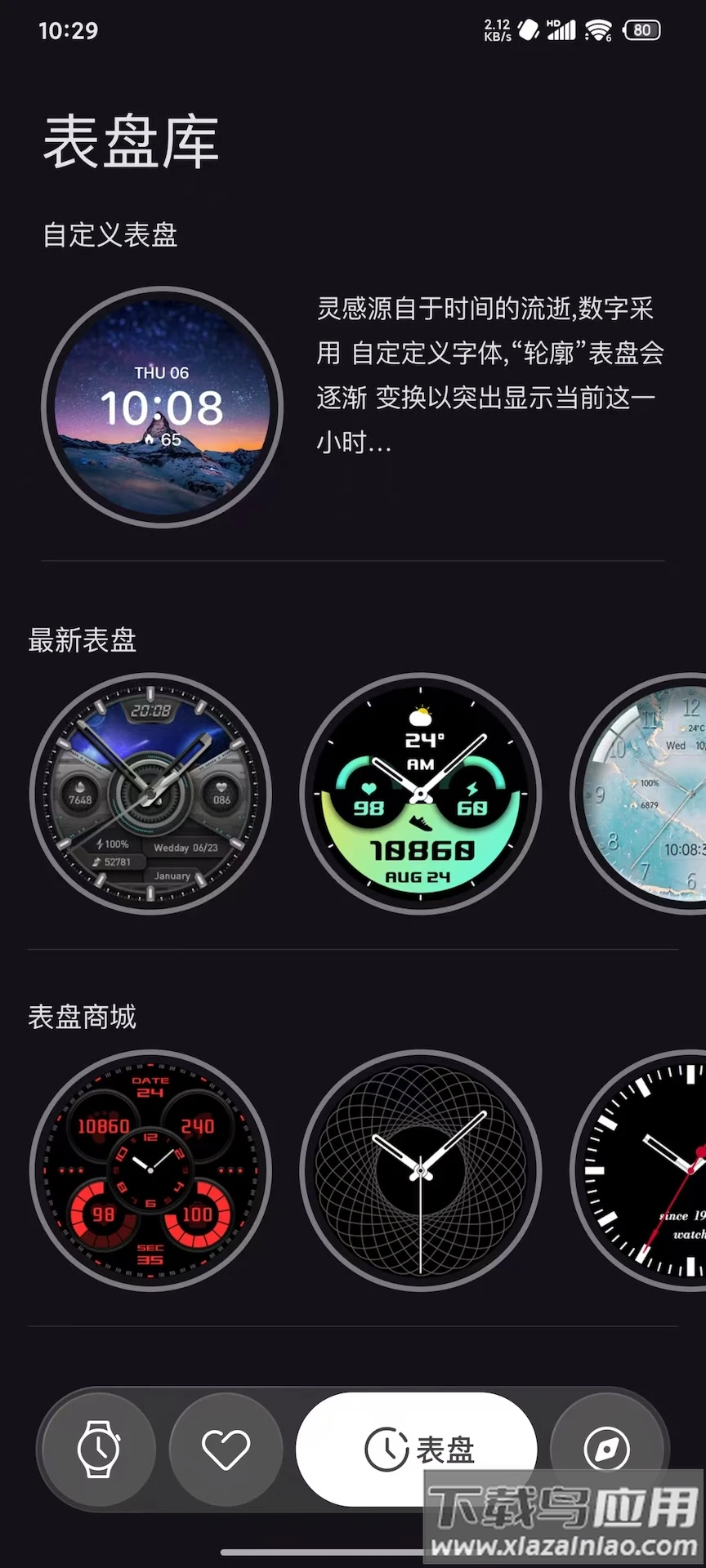Select the 表盘 tab
706x1568 pixels.
point(417,1450)
